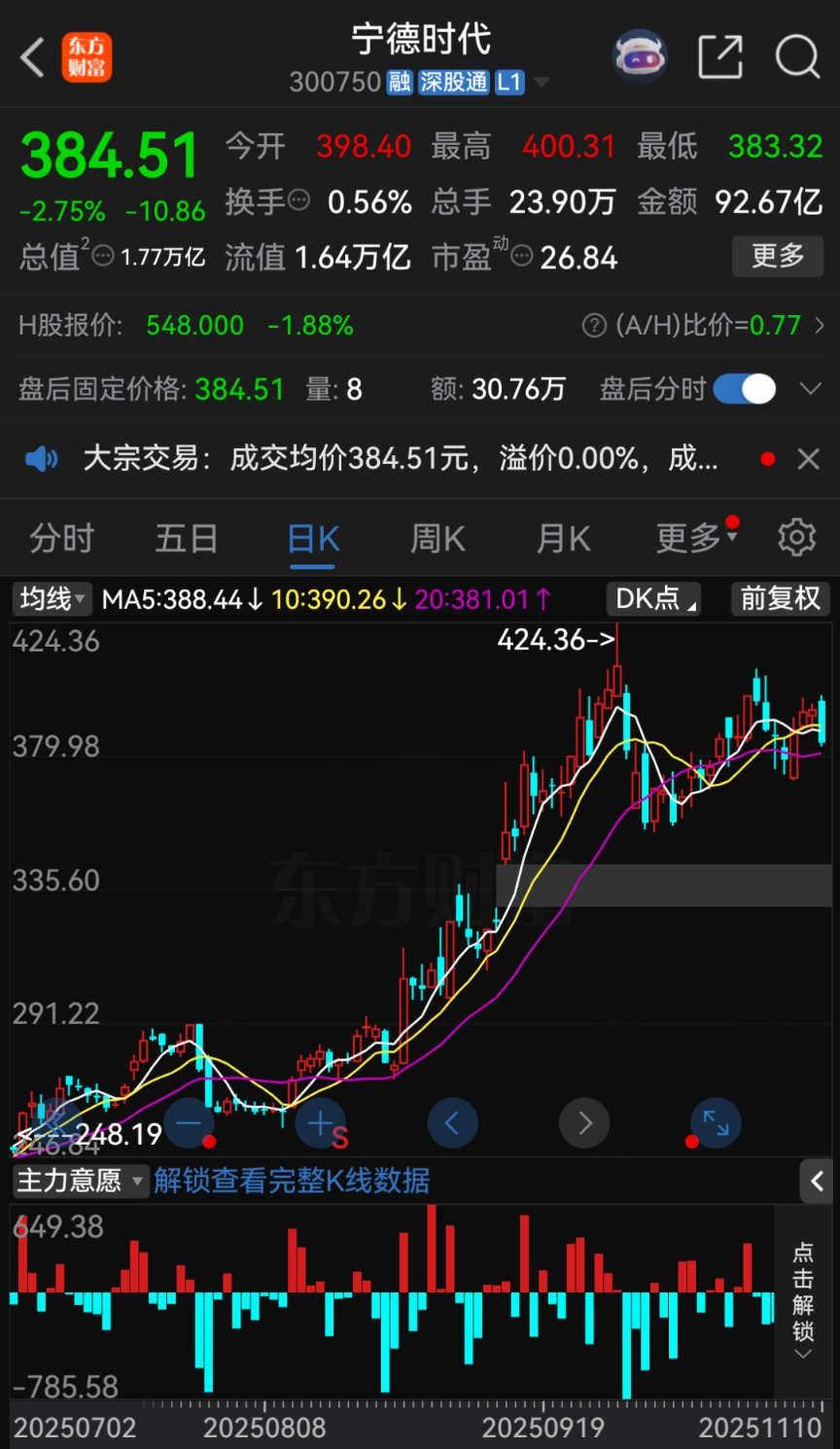The image size is (840, 1449).
Task: Open the 主力意愿 indicator dropdown
Action: (x=80, y=1182)
